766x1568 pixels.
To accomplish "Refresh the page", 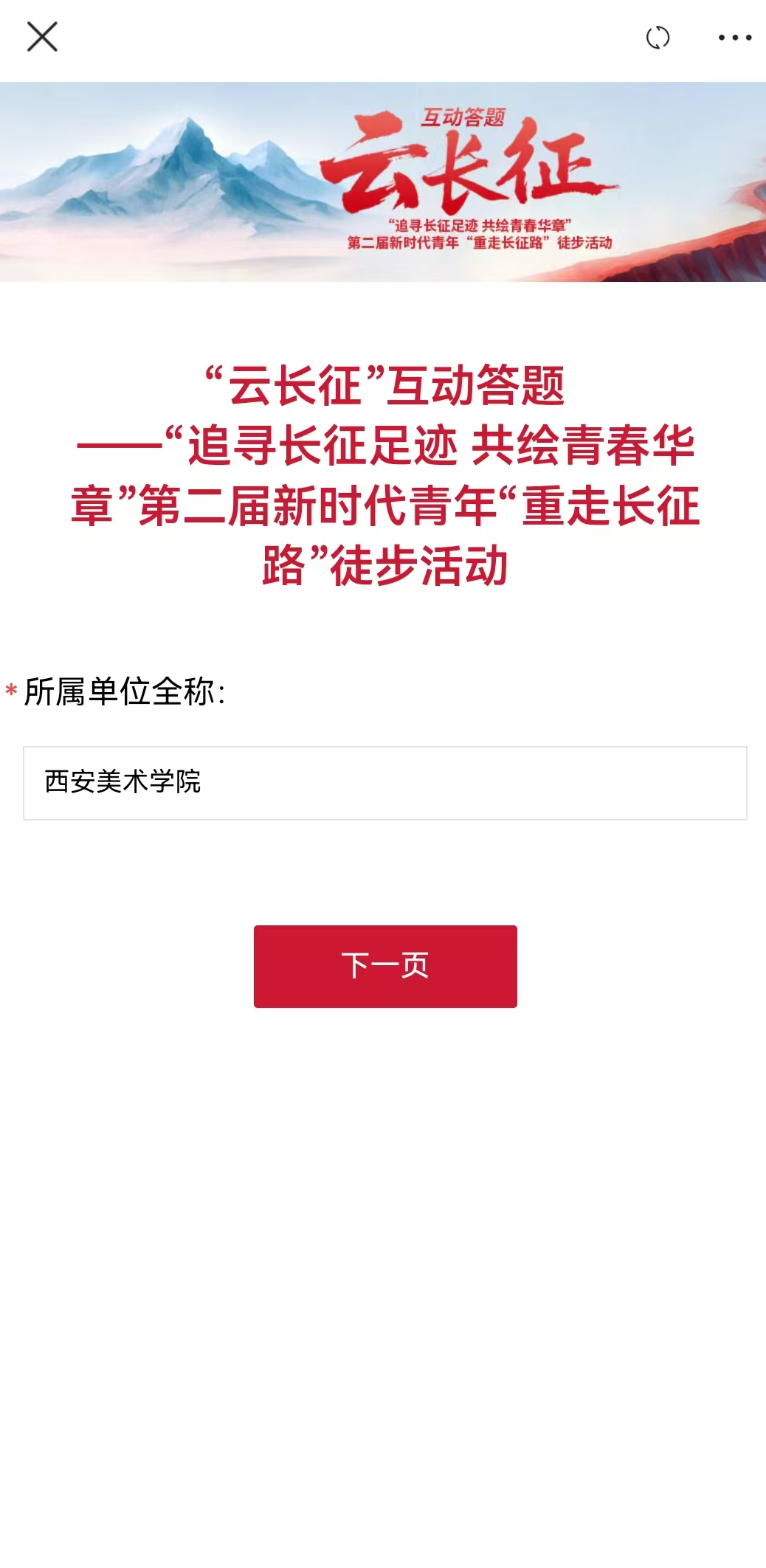I will [x=658, y=38].
